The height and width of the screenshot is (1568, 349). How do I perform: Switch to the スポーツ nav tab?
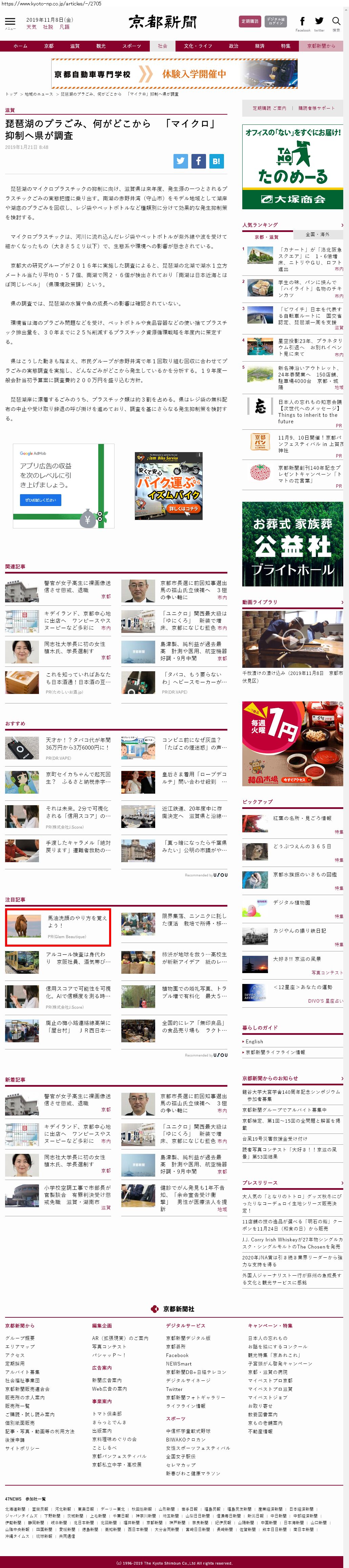coord(131,46)
